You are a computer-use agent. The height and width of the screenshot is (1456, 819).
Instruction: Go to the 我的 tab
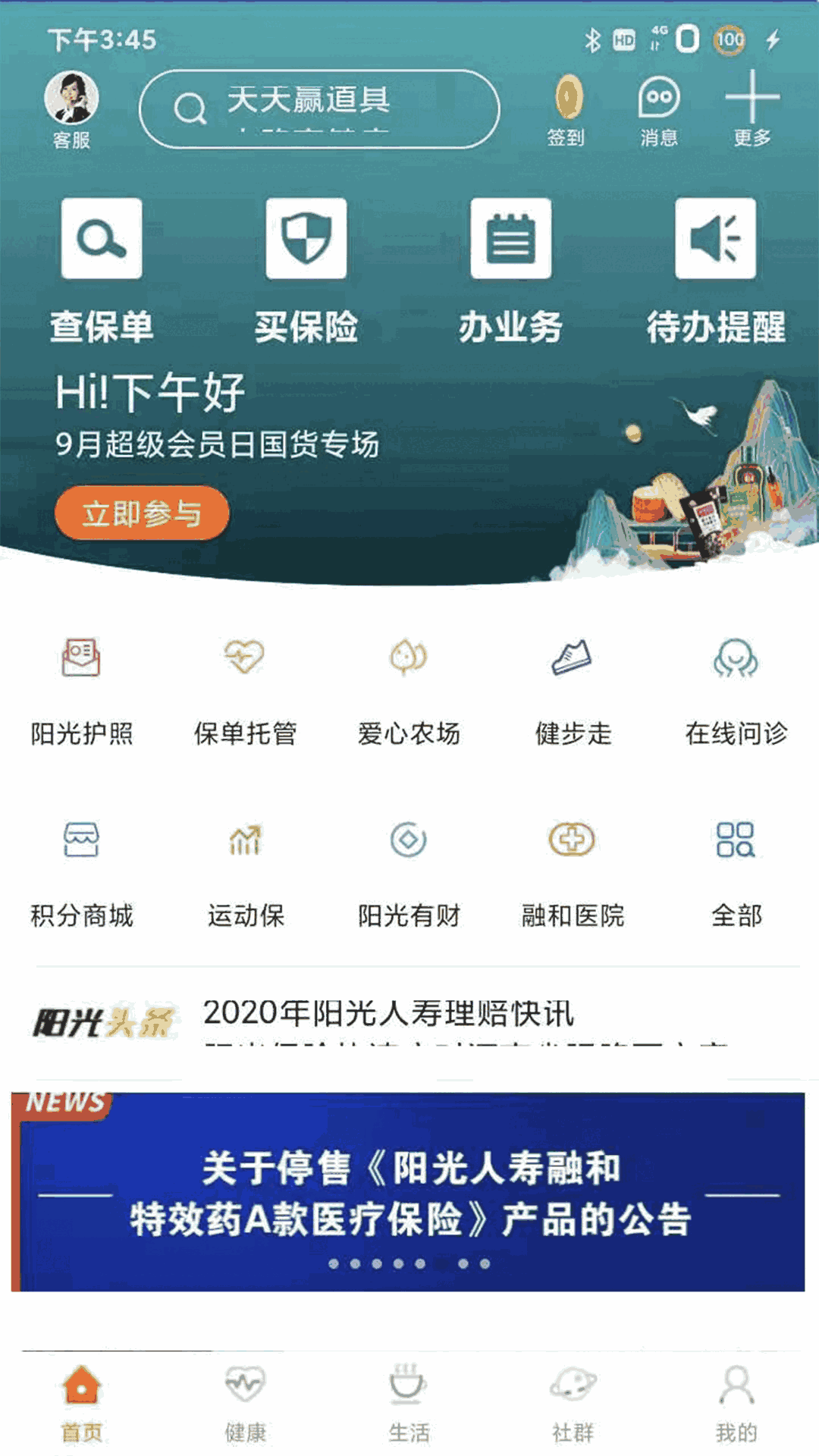pos(736,1403)
